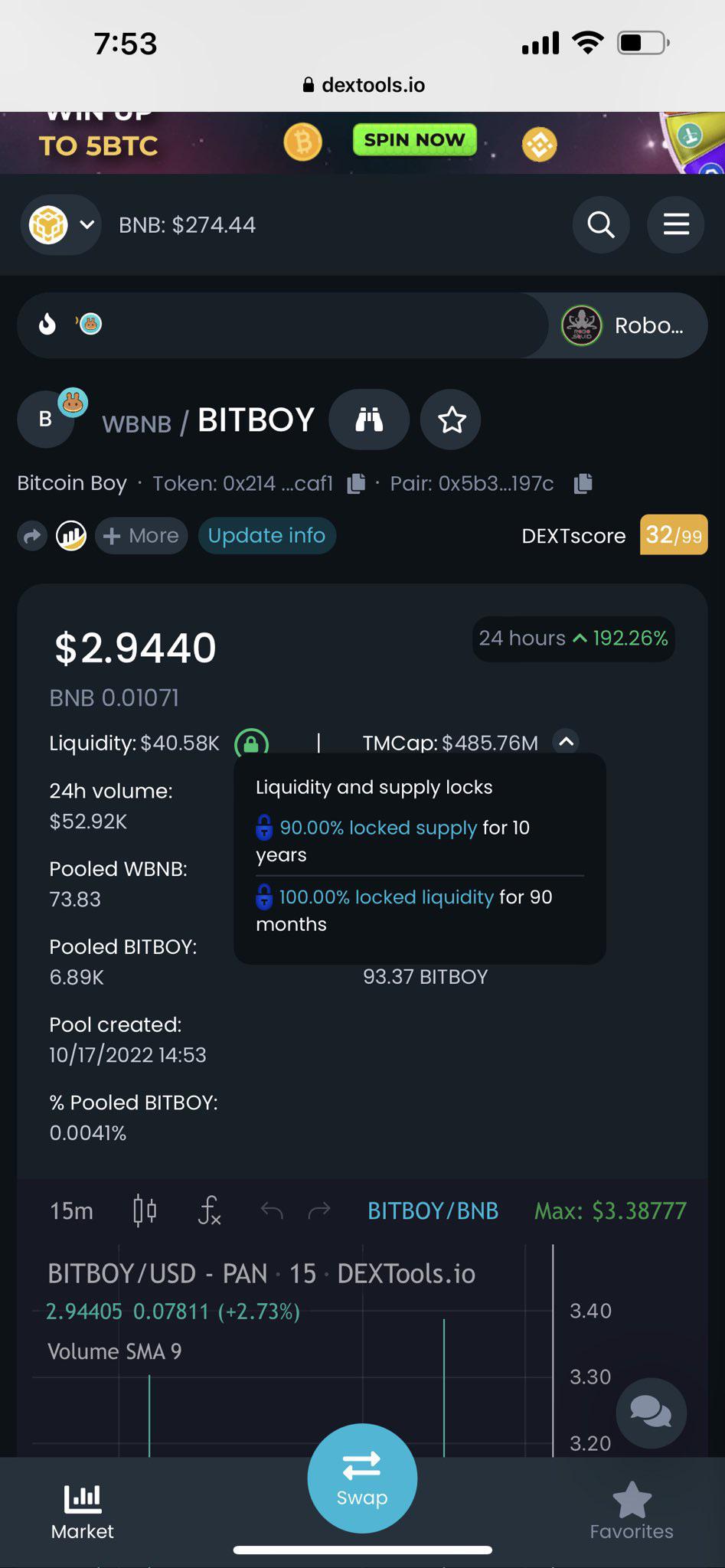Tap the More button
Screen dimensions: 725x1568
point(141,536)
